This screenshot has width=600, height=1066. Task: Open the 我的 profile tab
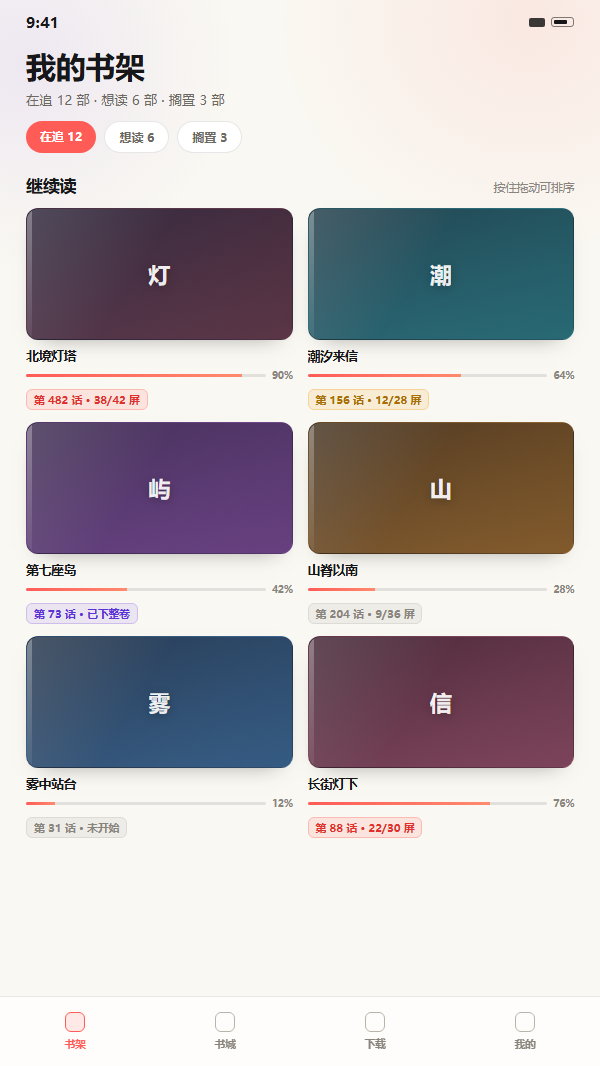pyautogui.click(x=525, y=1031)
